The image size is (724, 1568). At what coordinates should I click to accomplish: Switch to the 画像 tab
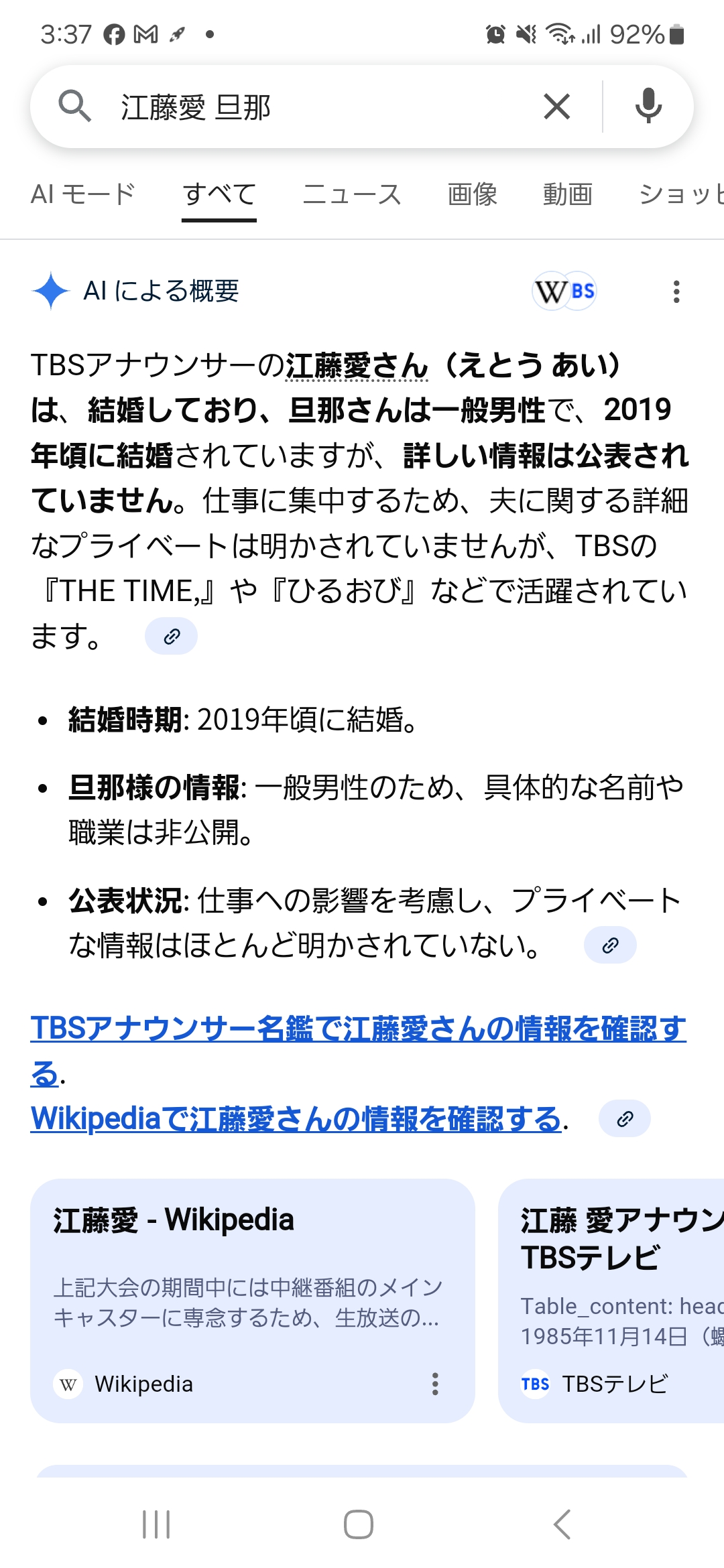coord(473,194)
